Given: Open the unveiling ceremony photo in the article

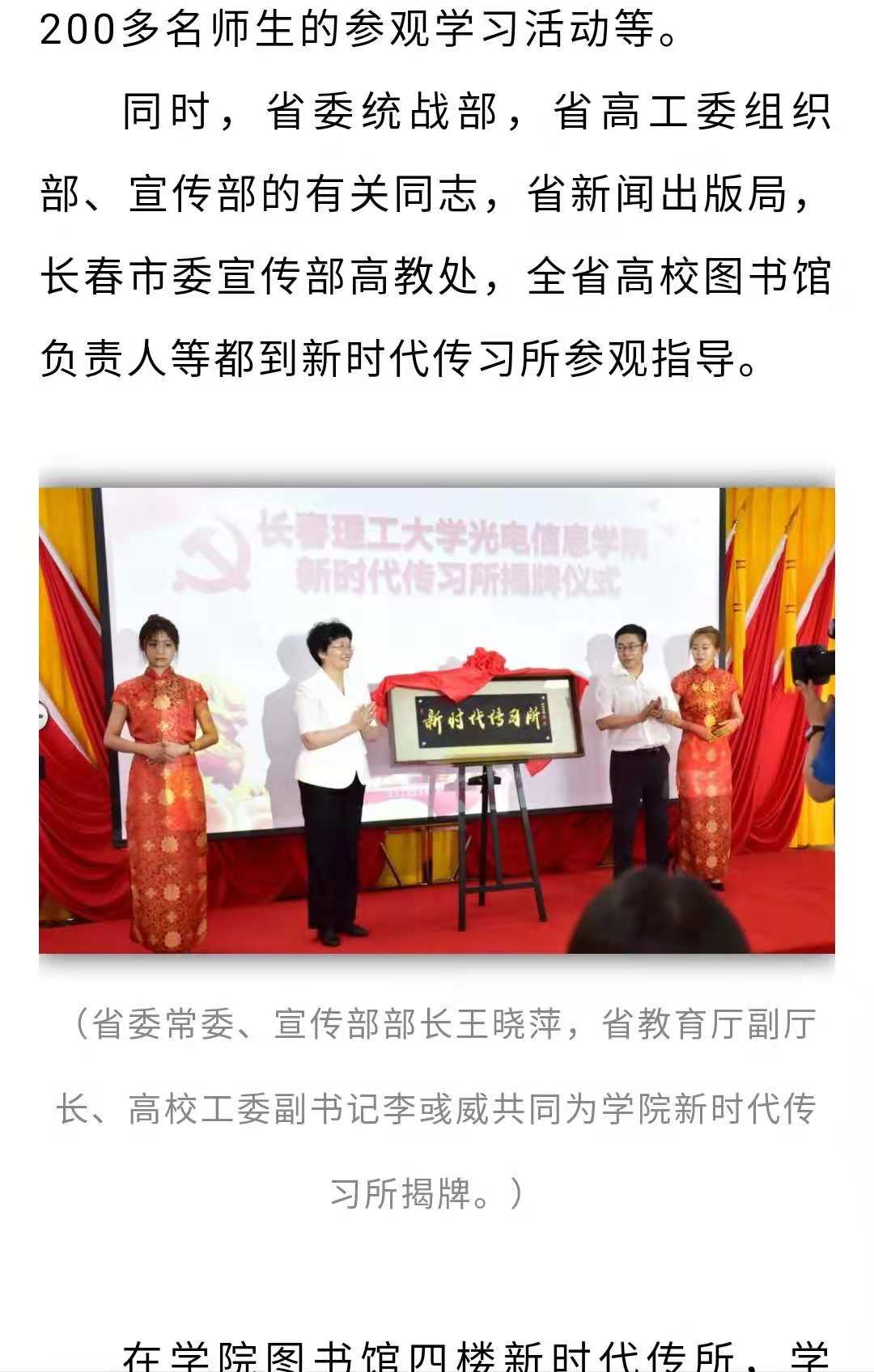Looking at the screenshot, I should [437, 719].
